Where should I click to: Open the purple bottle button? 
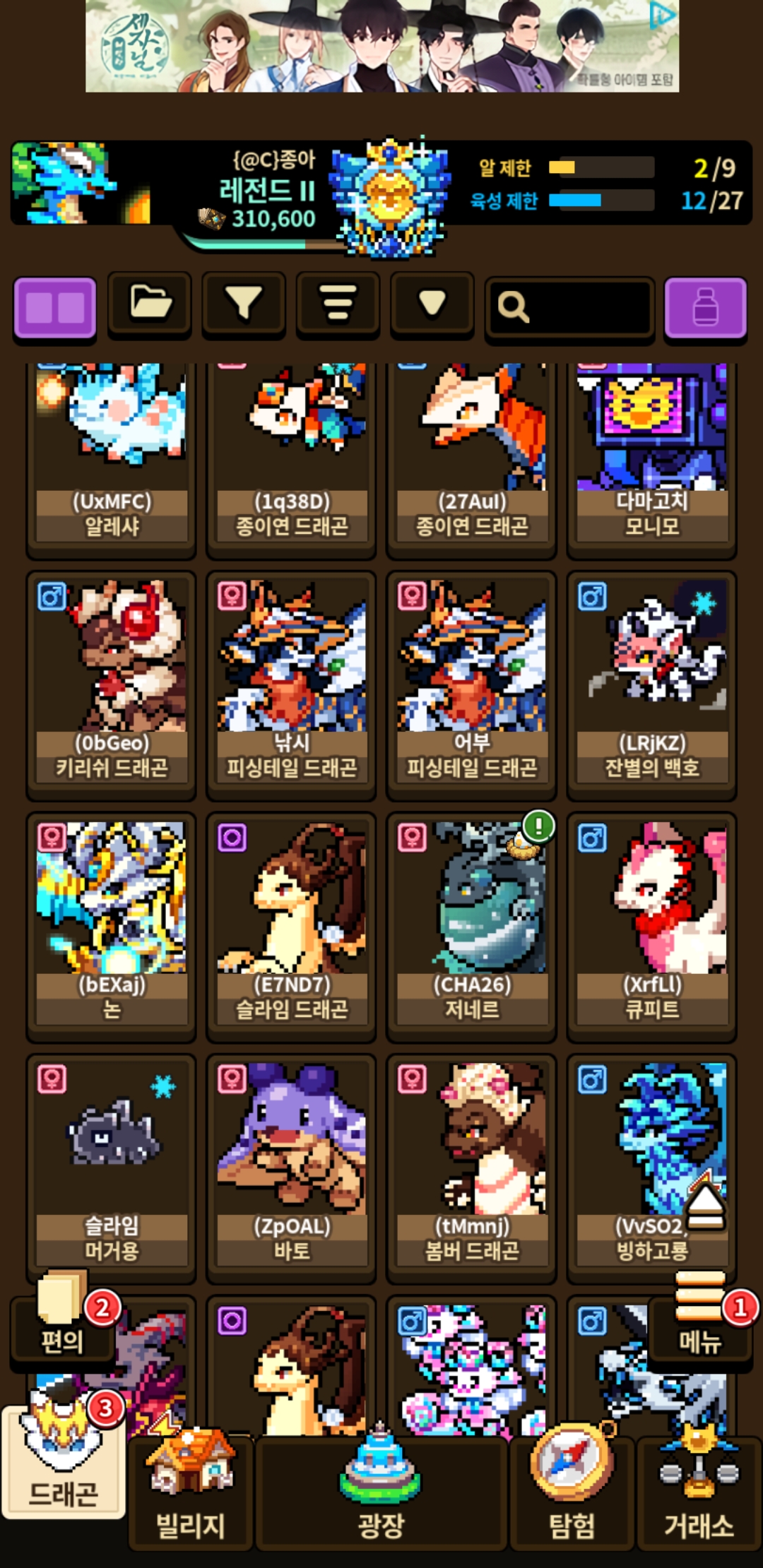coord(705,308)
